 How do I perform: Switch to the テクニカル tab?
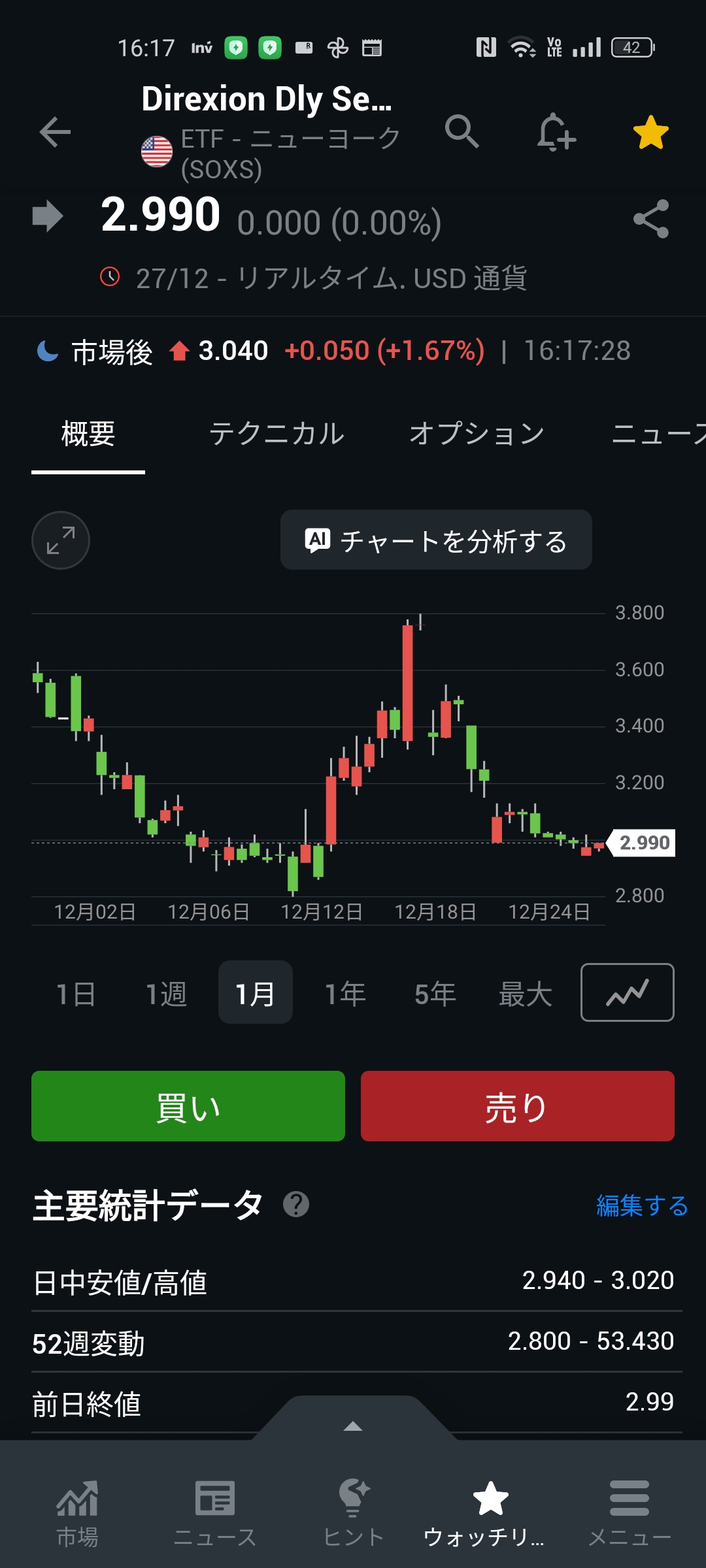click(277, 434)
